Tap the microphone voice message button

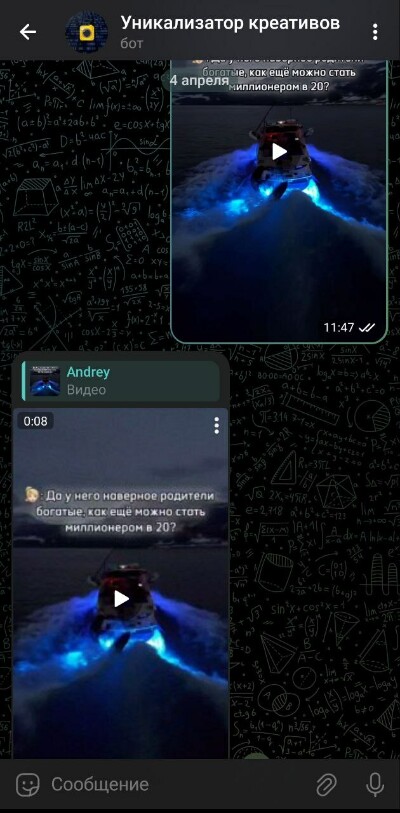coord(375,785)
